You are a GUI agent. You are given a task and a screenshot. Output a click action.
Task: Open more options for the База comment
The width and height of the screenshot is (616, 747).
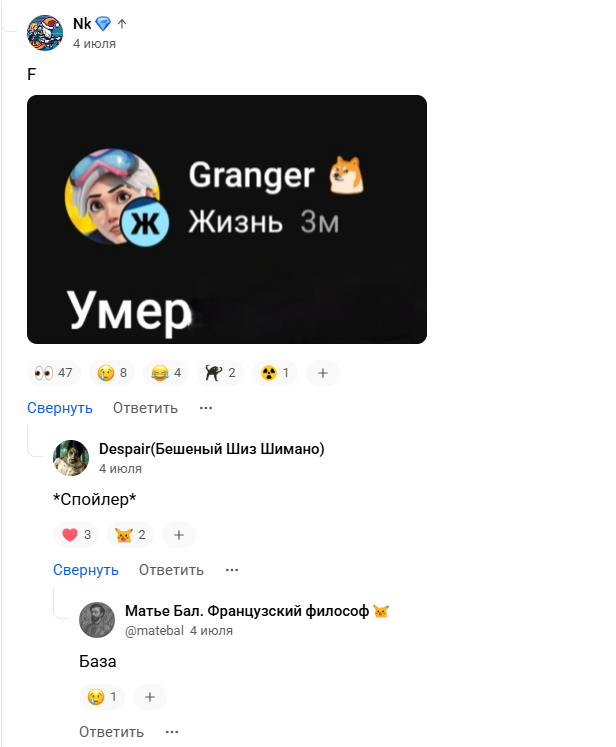172,732
